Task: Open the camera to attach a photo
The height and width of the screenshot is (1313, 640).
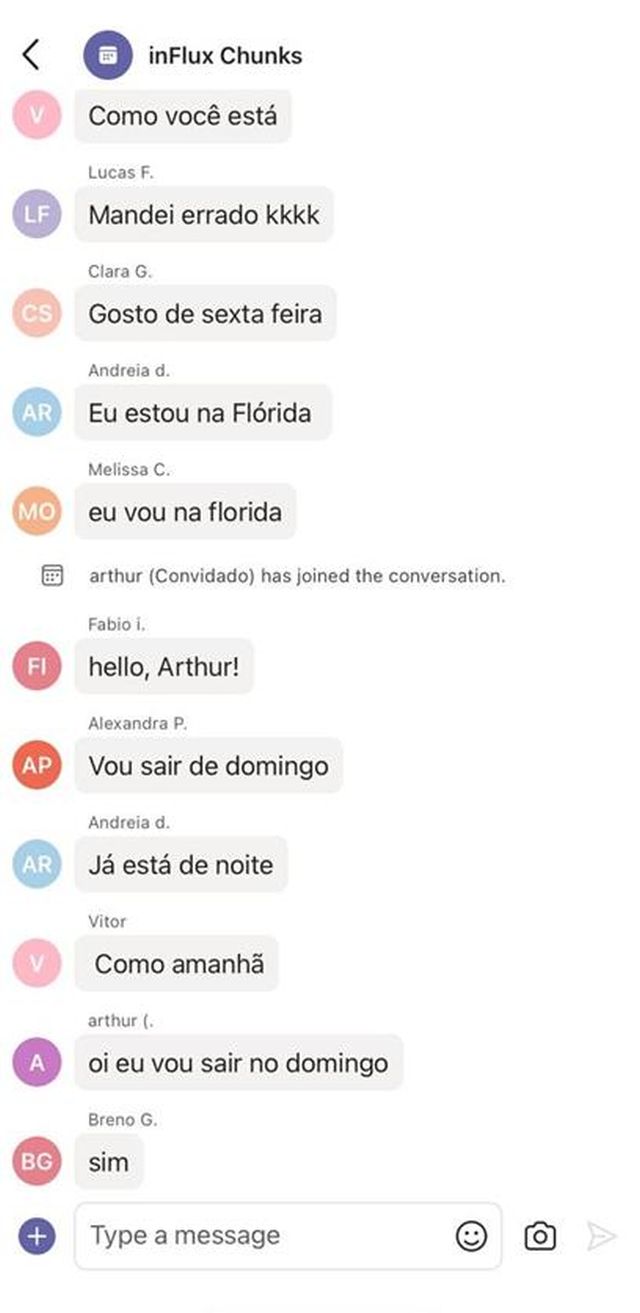Action: (x=540, y=1236)
